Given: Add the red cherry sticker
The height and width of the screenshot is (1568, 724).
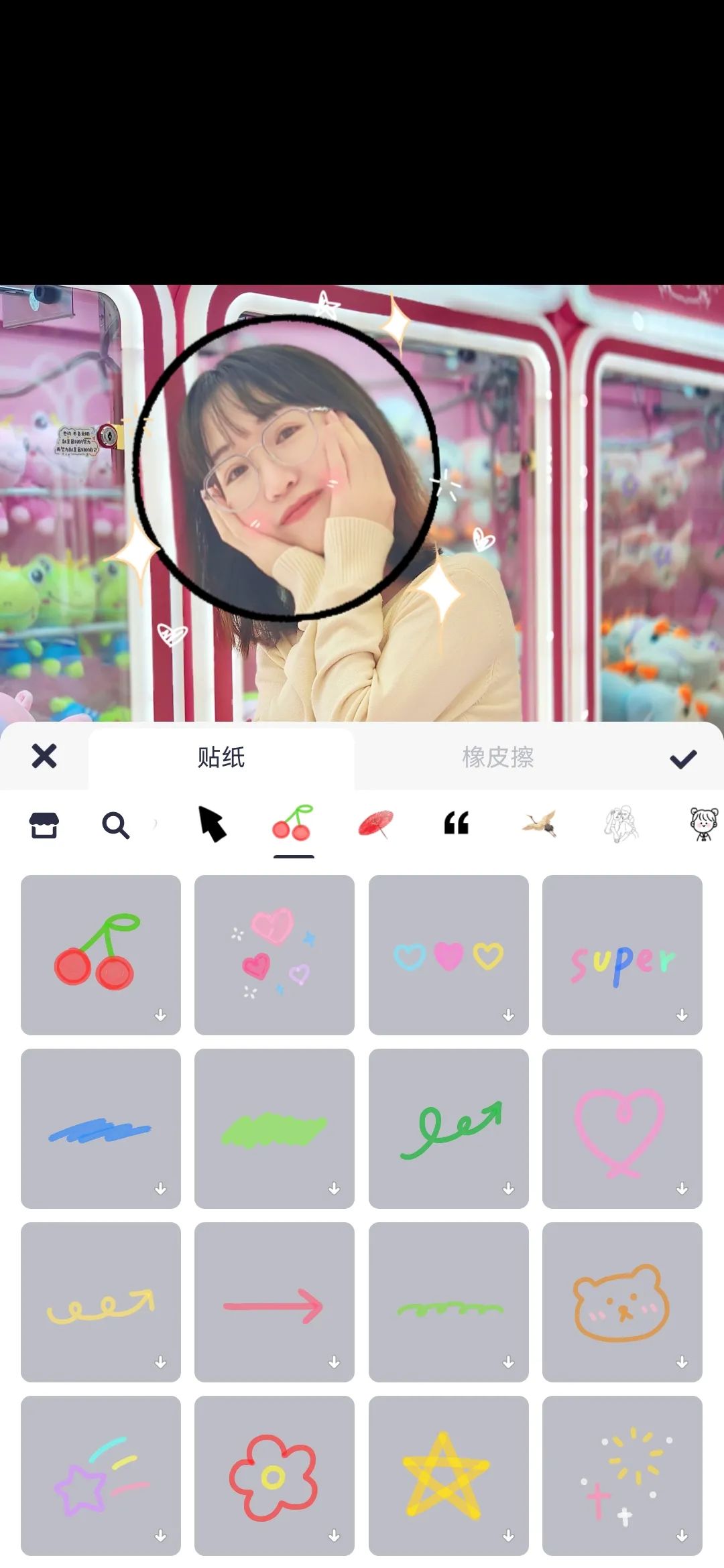Looking at the screenshot, I should [x=101, y=955].
